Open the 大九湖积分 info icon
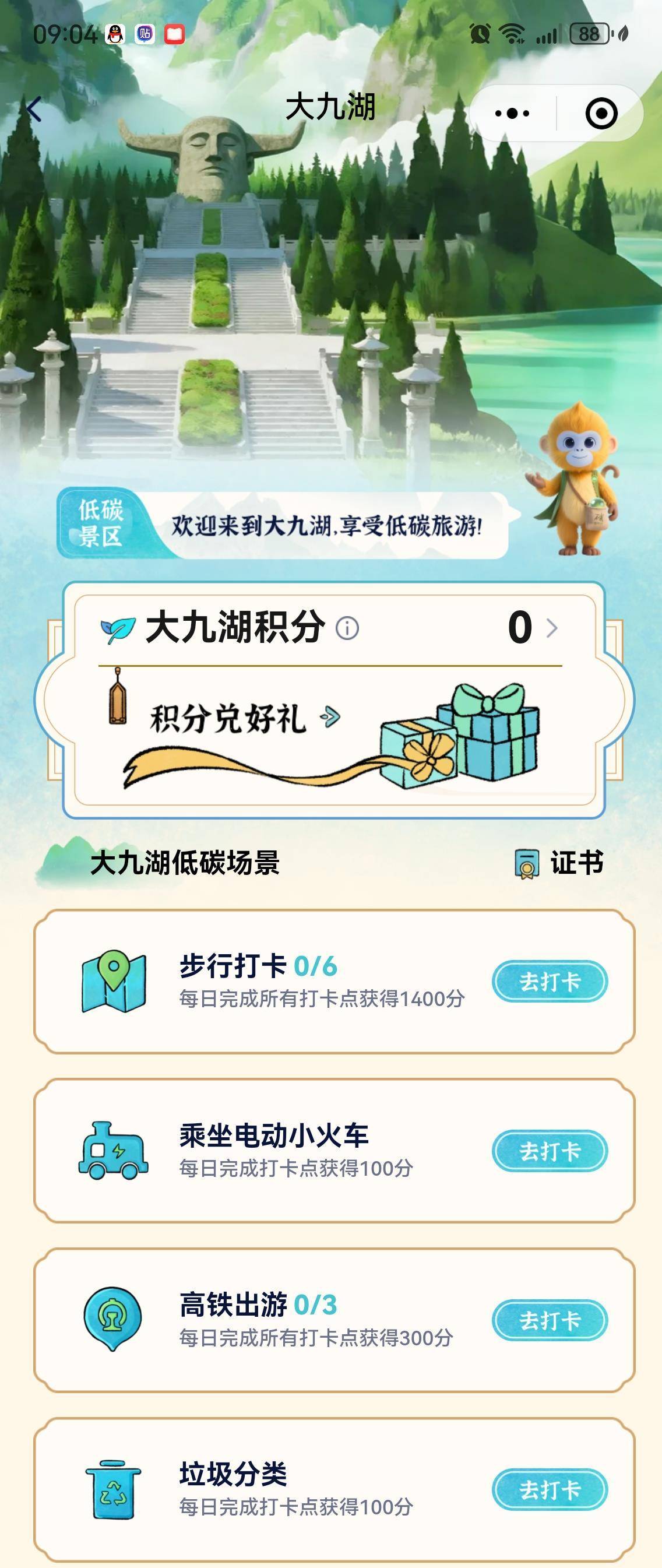 [347, 628]
